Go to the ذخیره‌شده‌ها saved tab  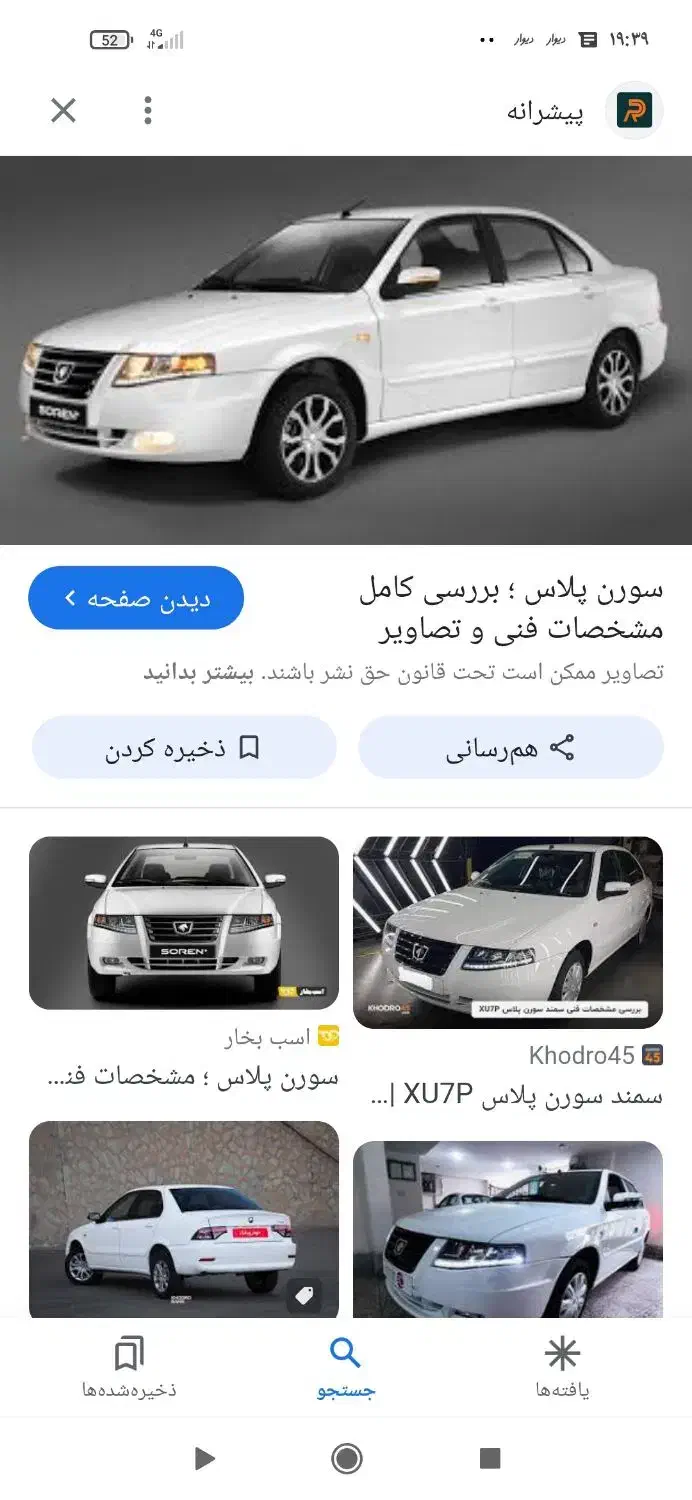[x=129, y=1366]
